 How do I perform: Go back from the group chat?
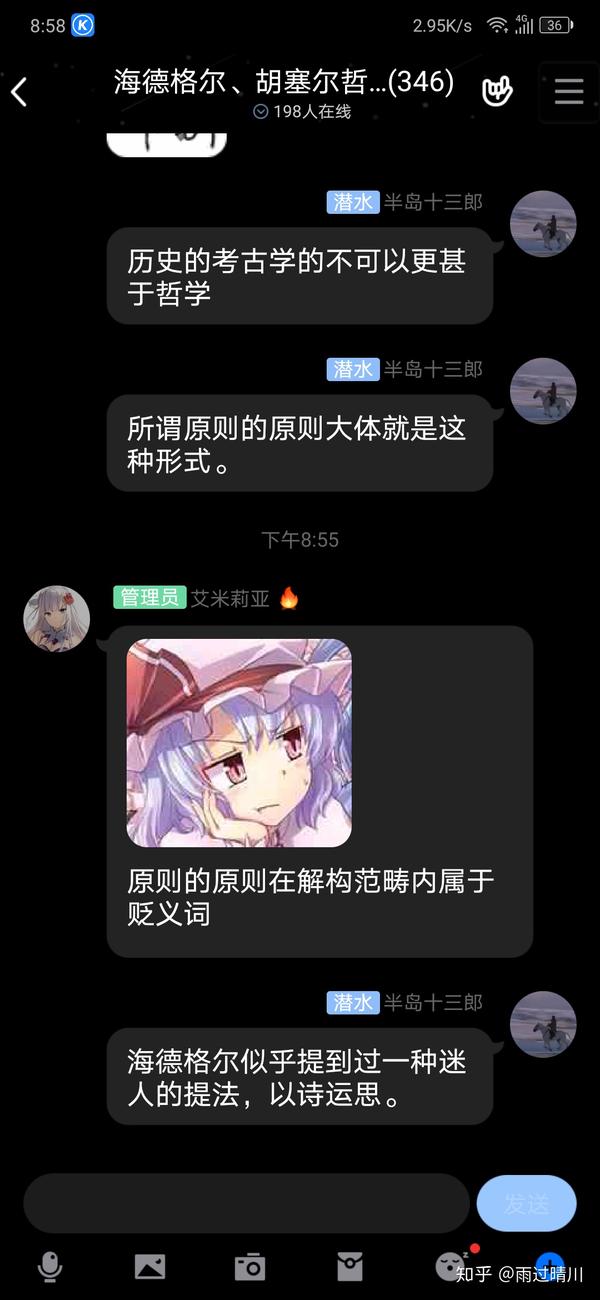pyautogui.click(x=19, y=92)
